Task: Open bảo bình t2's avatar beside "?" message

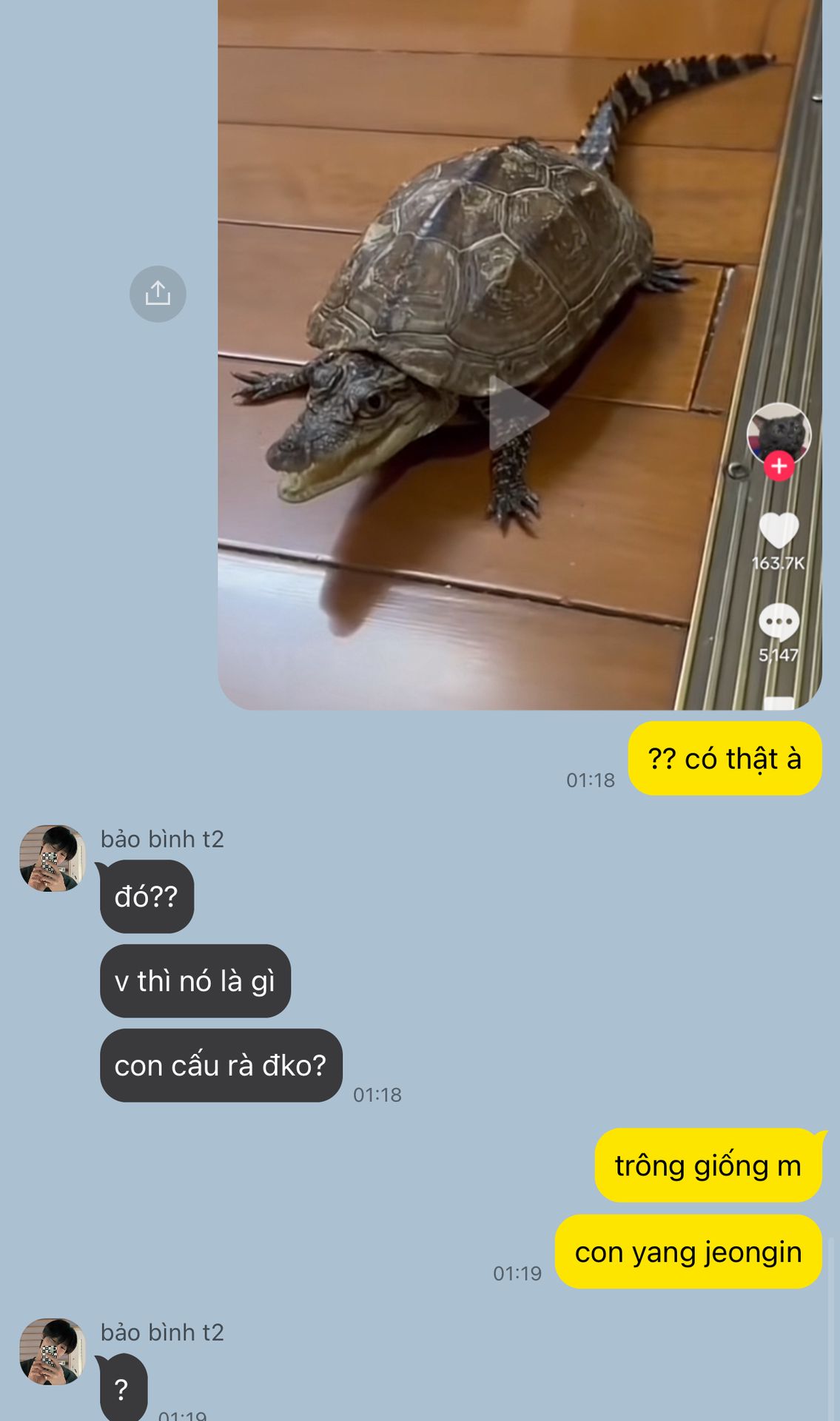Action: pos(52,1351)
